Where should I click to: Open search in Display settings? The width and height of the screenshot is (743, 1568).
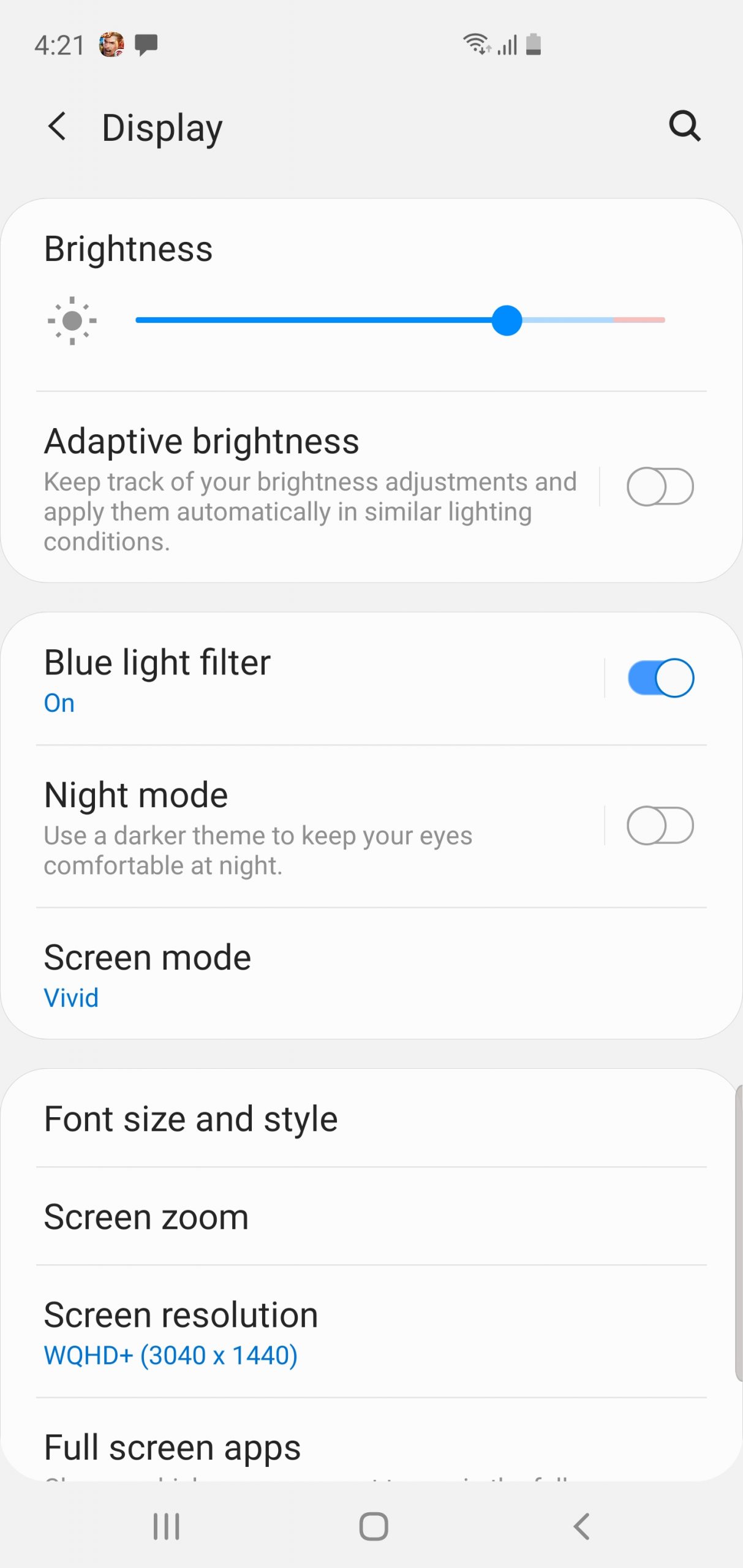[684, 127]
